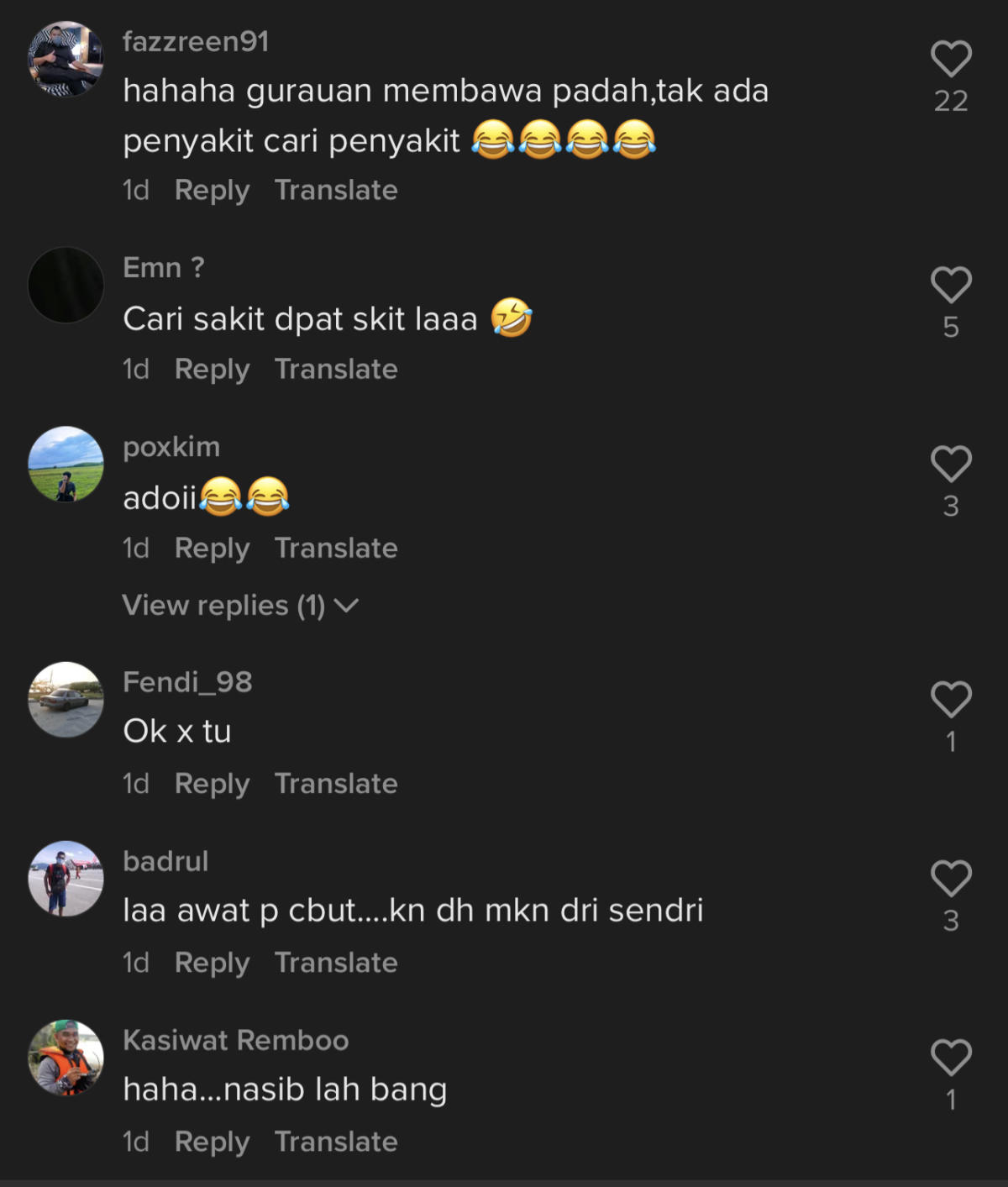Reply to Emn ?'s comment
Image resolution: width=1008 pixels, height=1187 pixels.
coord(212,370)
